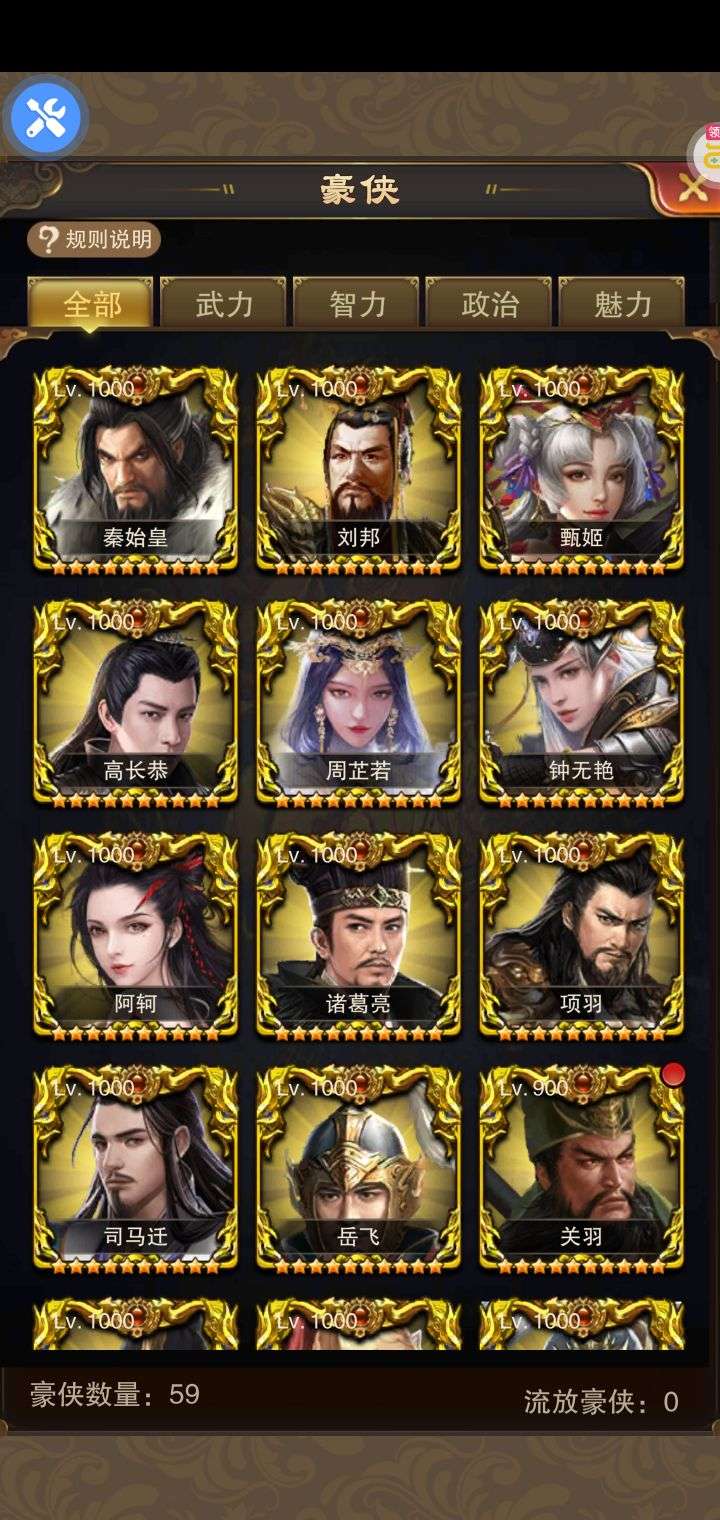Viewport: 720px width, 1520px height.
Task: Open the 甄姬 hero card
Action: 582,469
